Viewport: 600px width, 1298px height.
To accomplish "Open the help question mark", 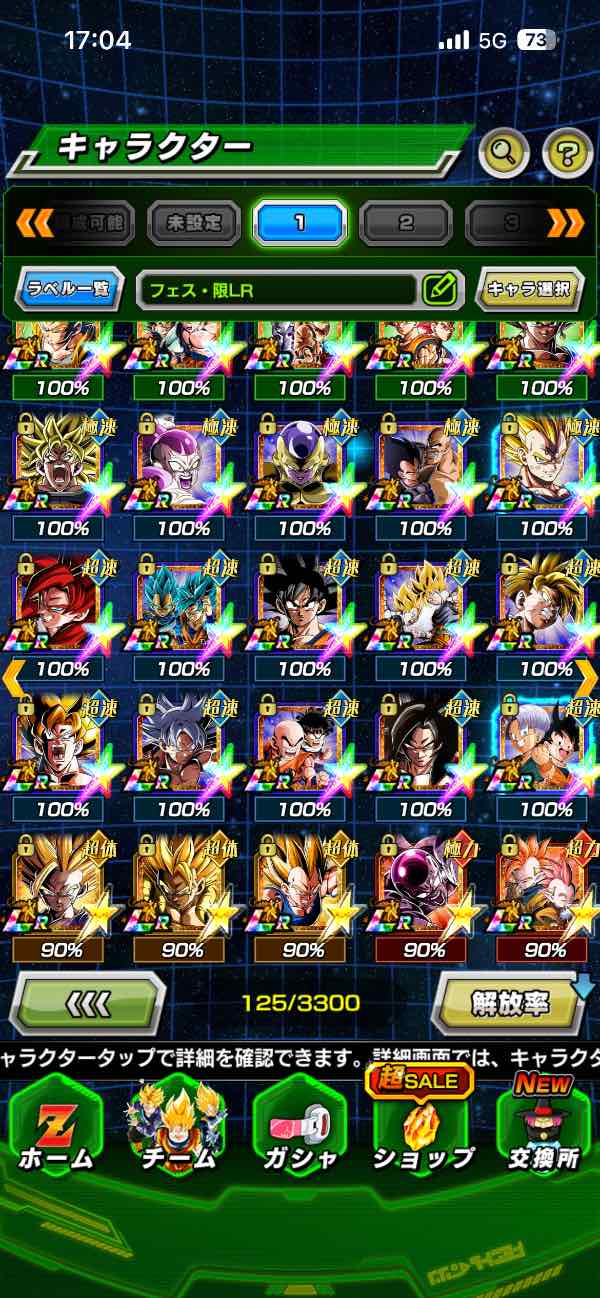I will pyautogui.click(x=567, y=152).
